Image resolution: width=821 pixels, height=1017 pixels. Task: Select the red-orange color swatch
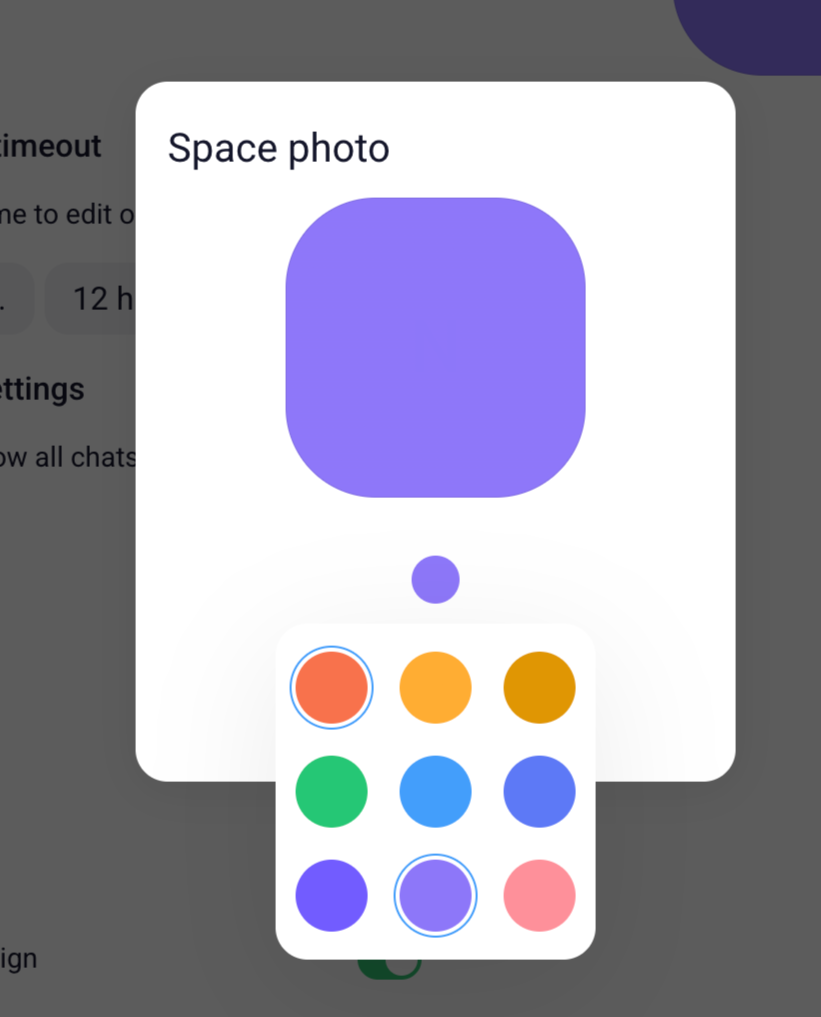331,687
